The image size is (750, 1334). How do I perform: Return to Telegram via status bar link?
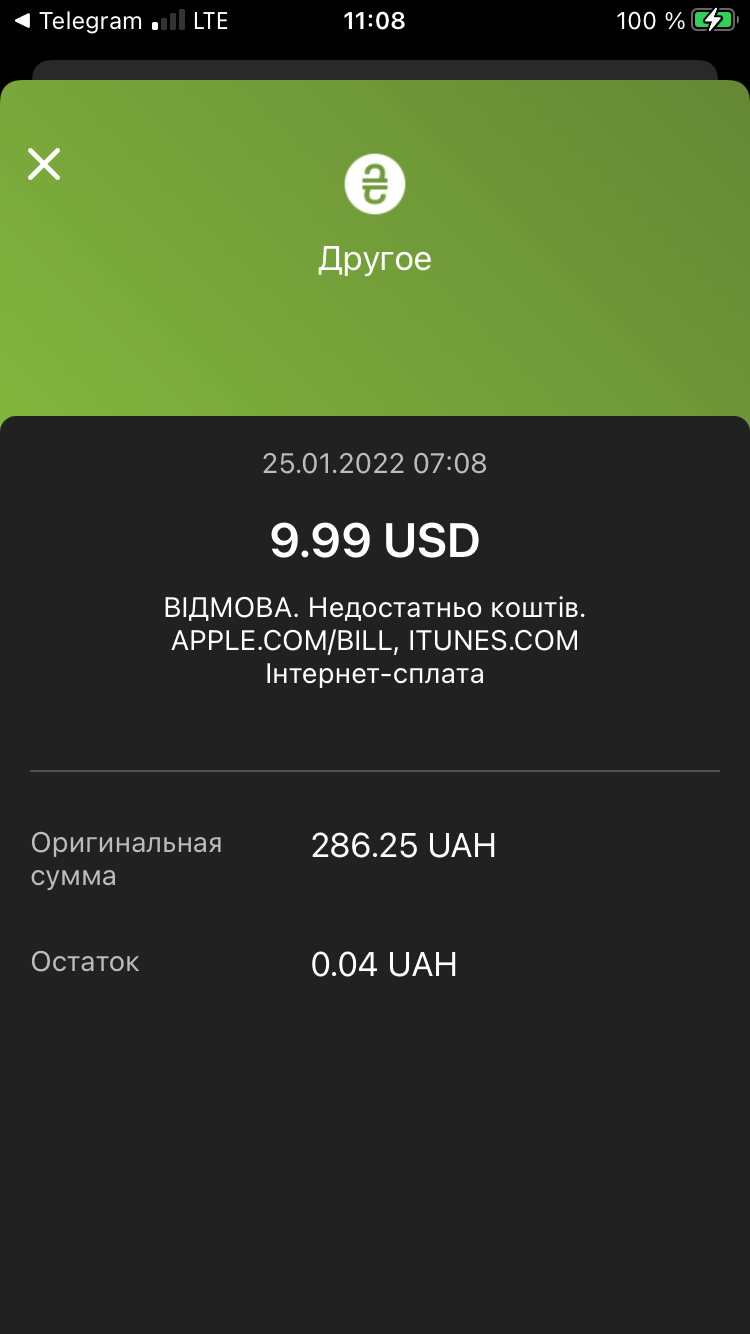(x=78, y=21)
